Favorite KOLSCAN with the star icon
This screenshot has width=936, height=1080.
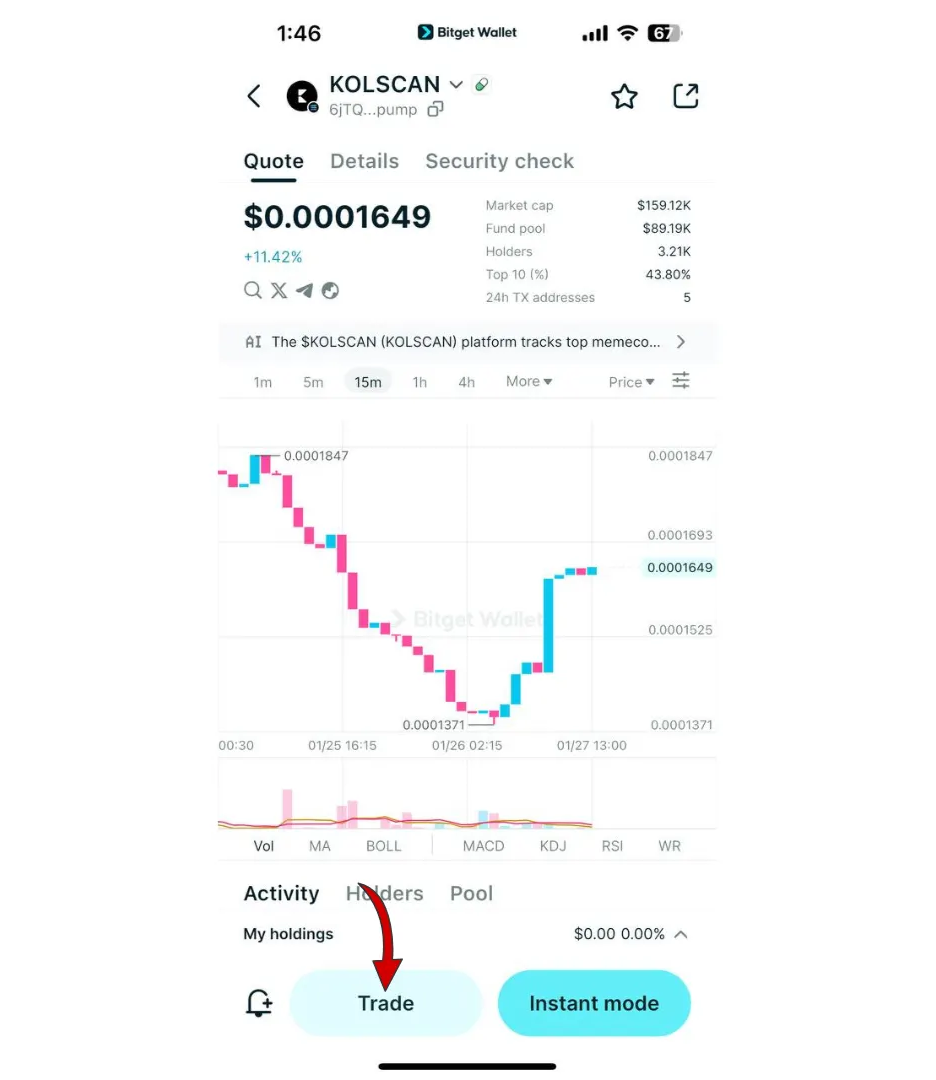(x=624, y=96)
